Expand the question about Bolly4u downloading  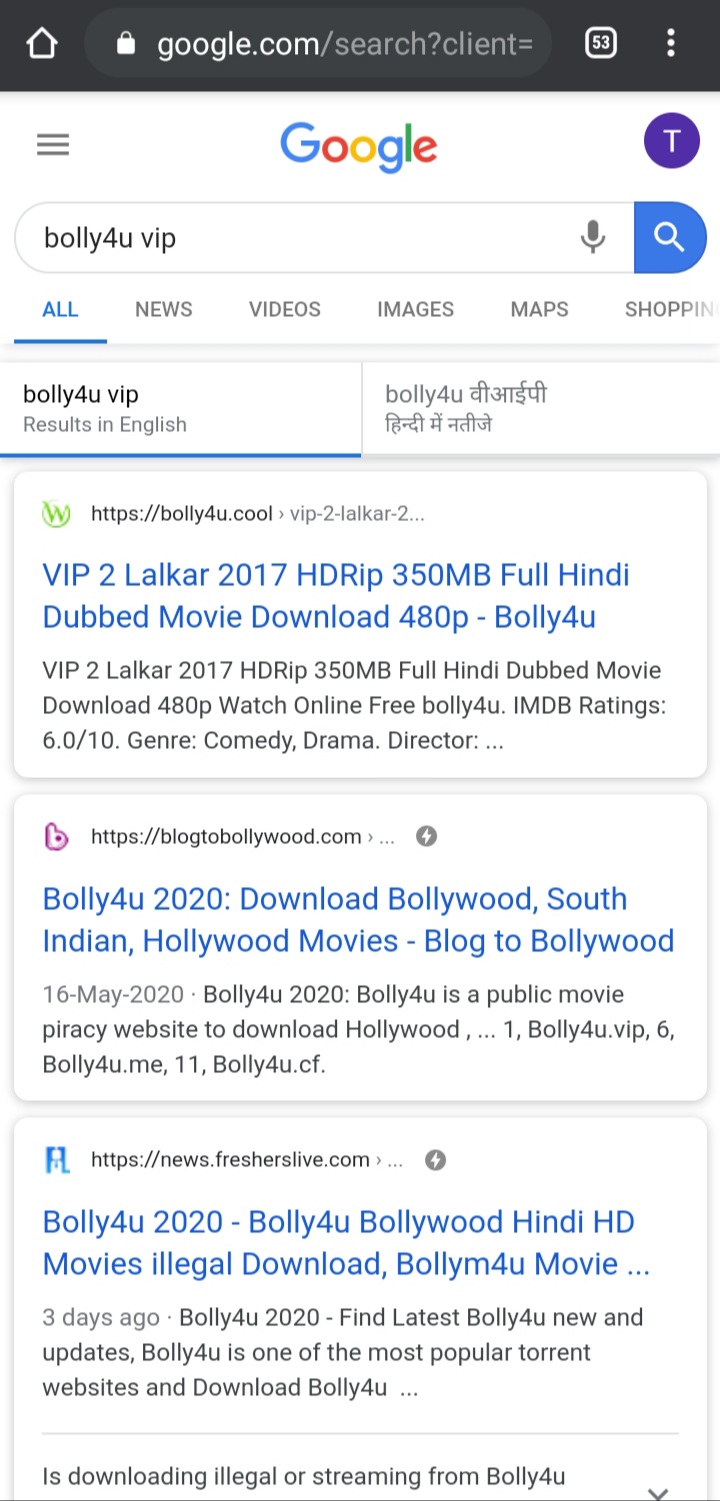[658, 1485]
